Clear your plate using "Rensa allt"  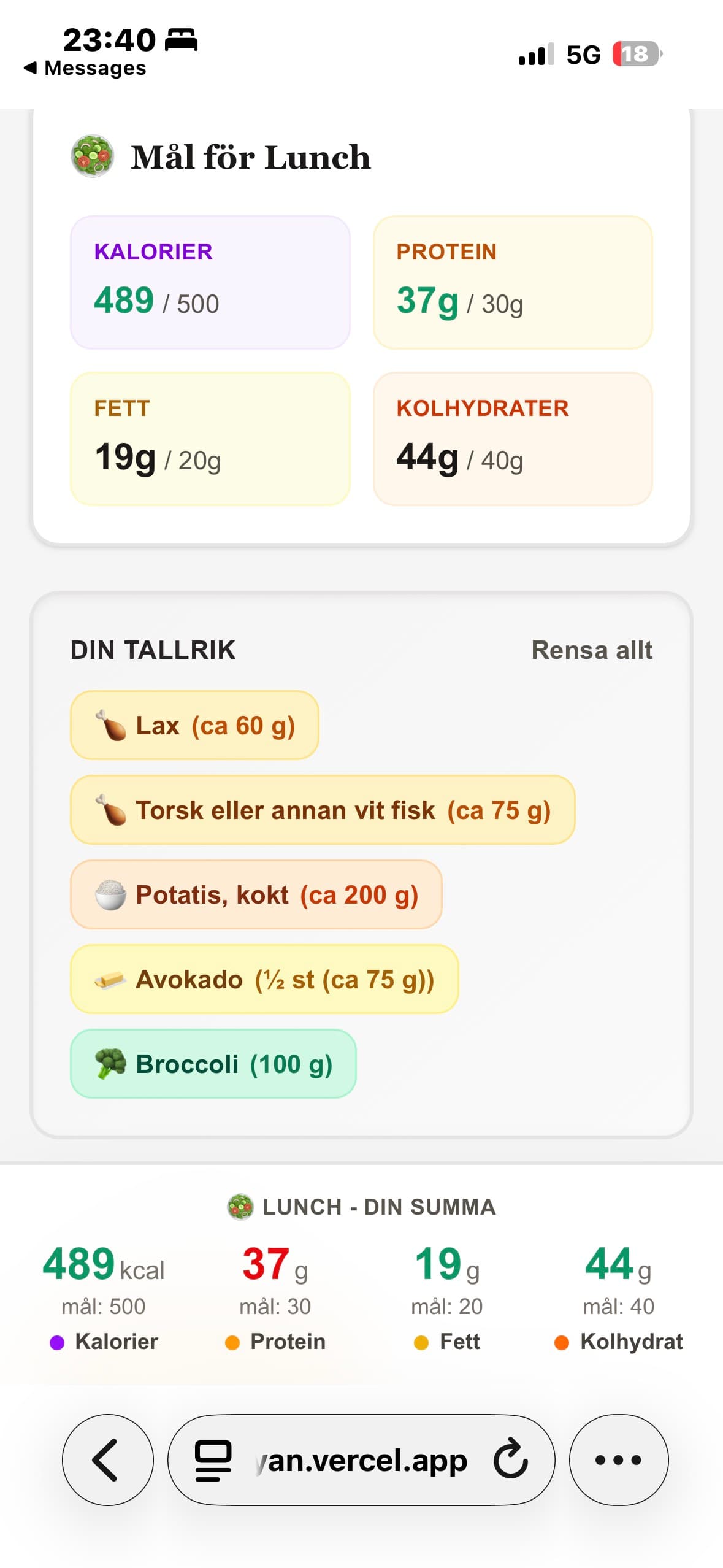(592, 649)
